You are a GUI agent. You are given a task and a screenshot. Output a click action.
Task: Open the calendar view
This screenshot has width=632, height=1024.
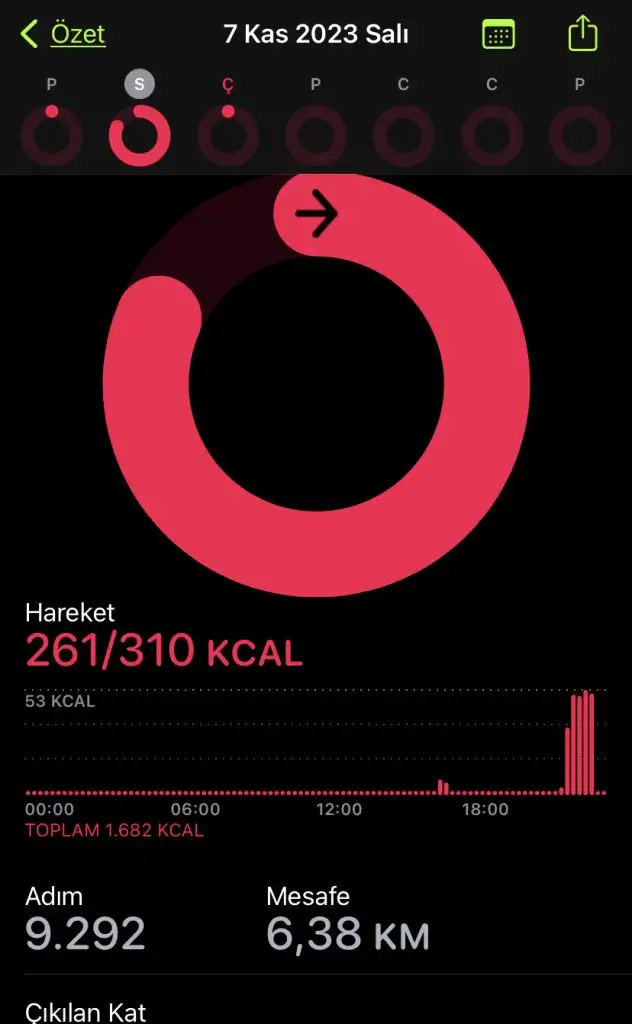[x=498, y=34]
